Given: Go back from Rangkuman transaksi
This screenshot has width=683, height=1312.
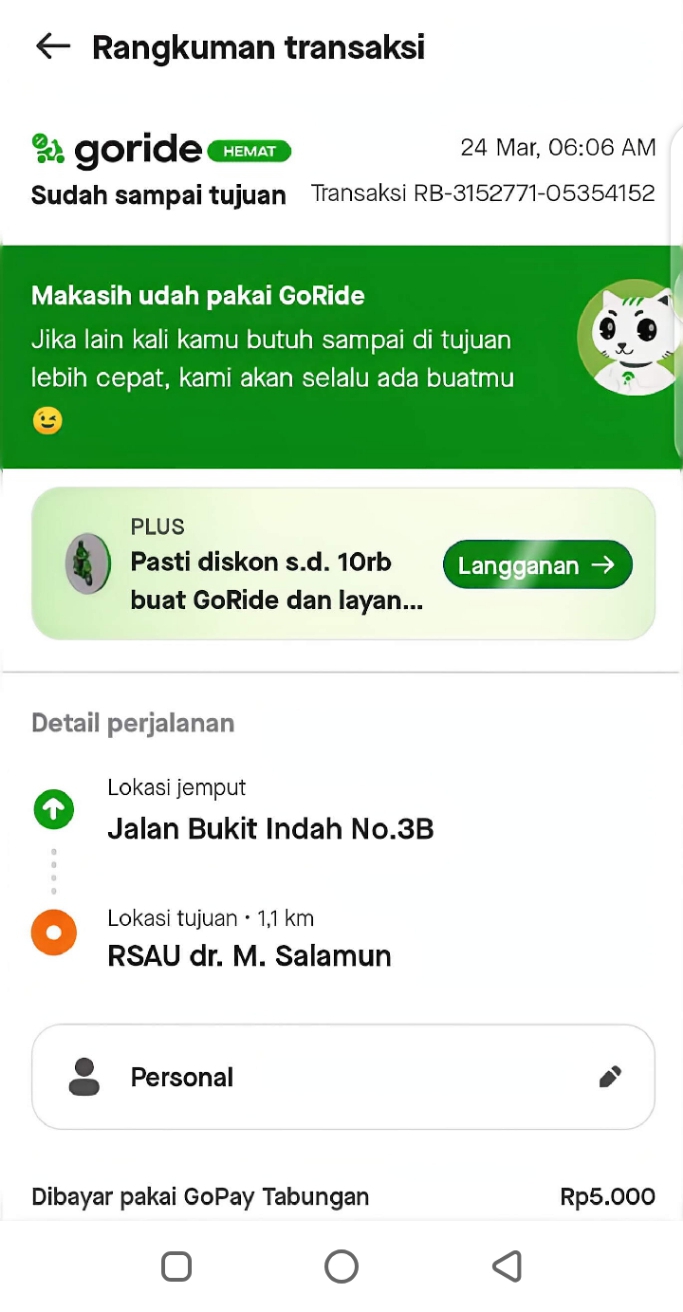Looking at the screenshot, I should [52, 46].
